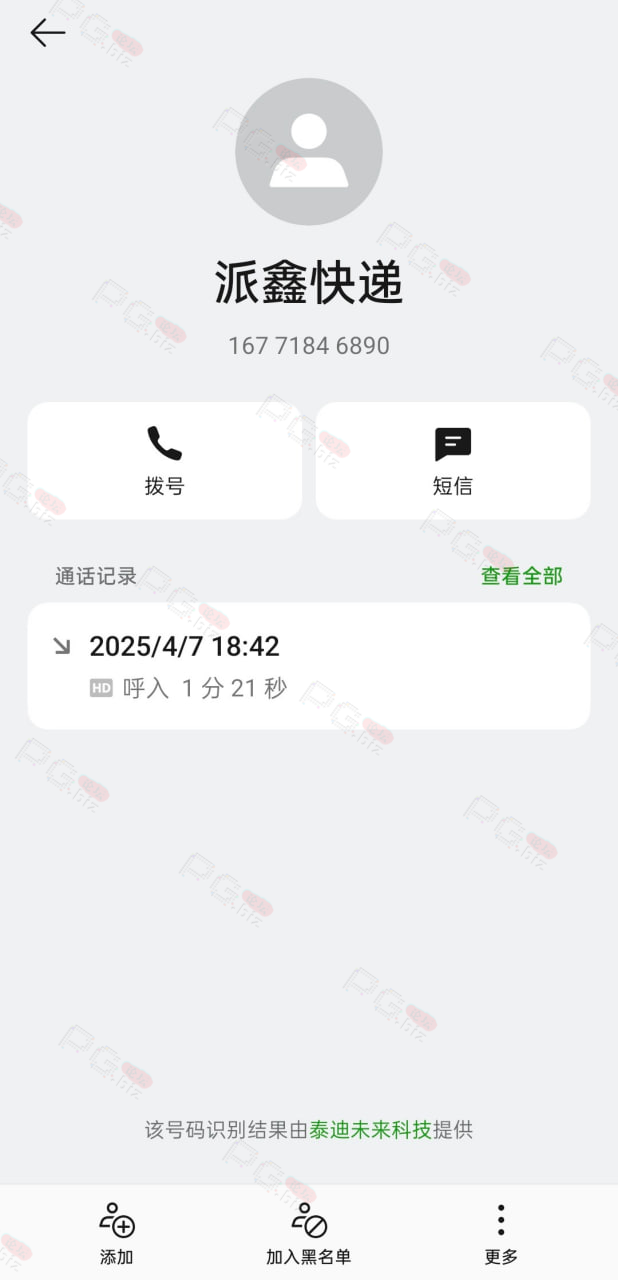Image resolution: width=618 pixels, height=1280 pixels.
Task: Dial 派鑫快递 with the 拨号 button
Action: click(x=164, y=461)
